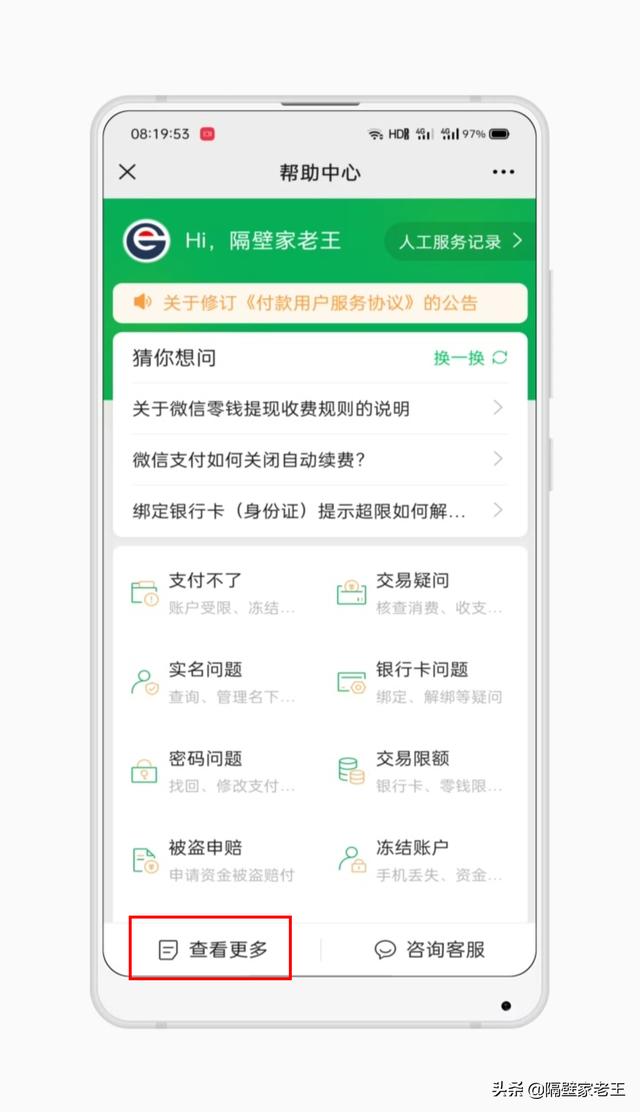This screenshot has width=640, height=1112.
Task: Tap 查看更多 at the bottom
Action: tap(212, 950)
